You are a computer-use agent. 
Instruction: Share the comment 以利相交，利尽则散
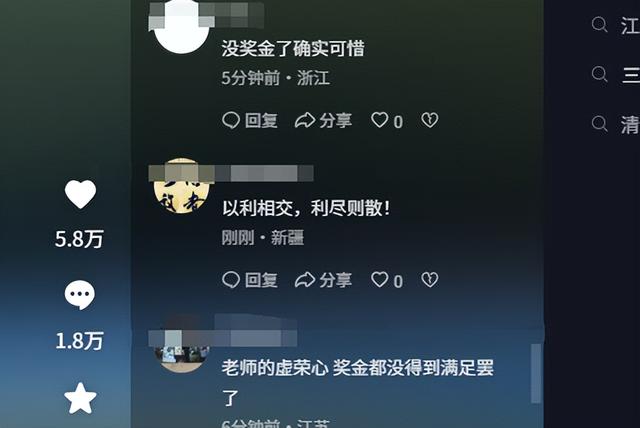pyautogui.click(x=323, y=280)
